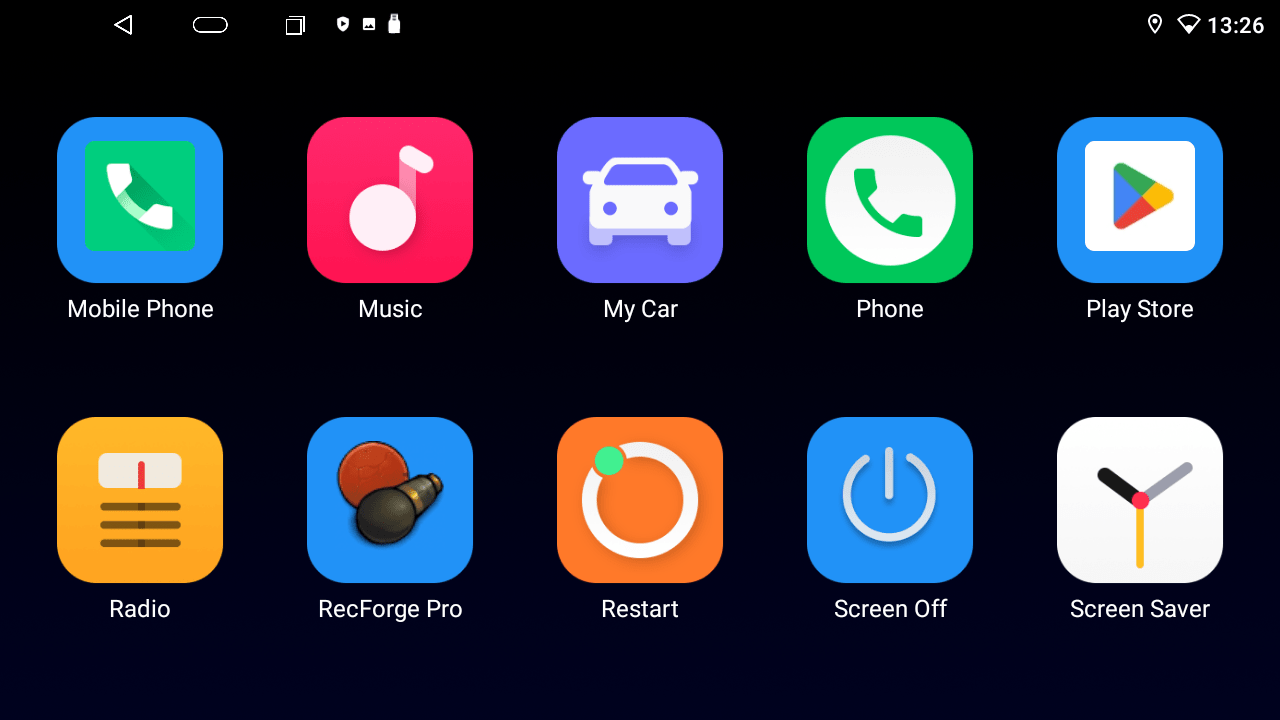
Task: Select Screen Off
Action: (x=890, y=500)
